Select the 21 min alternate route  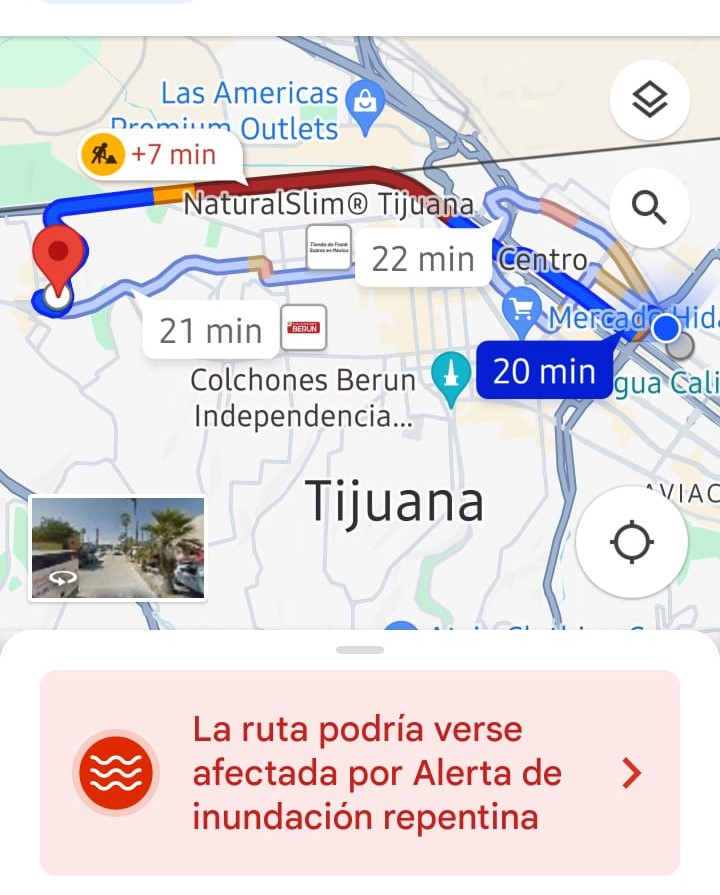click(x=210, y=330)
